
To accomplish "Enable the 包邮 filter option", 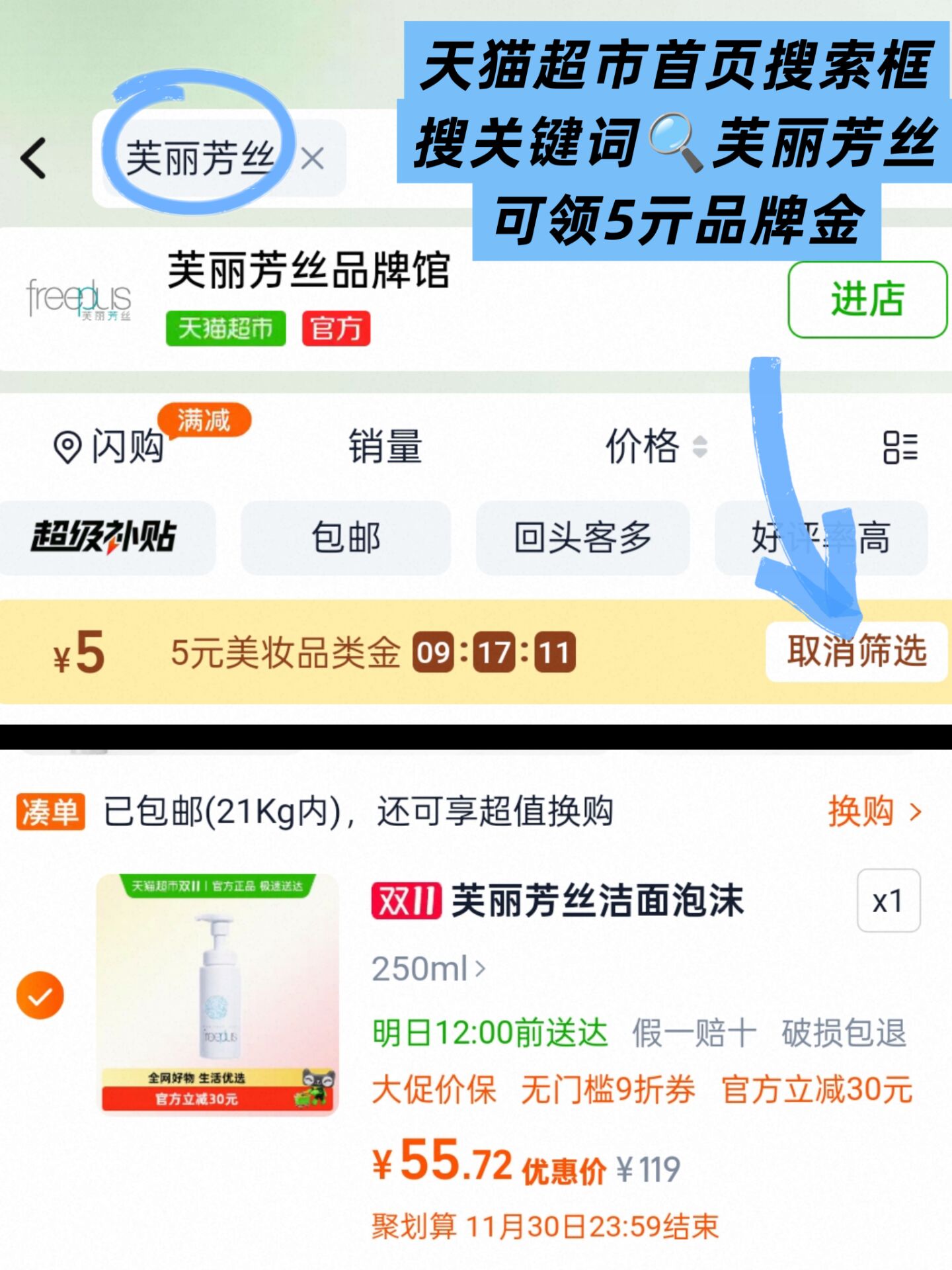I will (346, 537).
